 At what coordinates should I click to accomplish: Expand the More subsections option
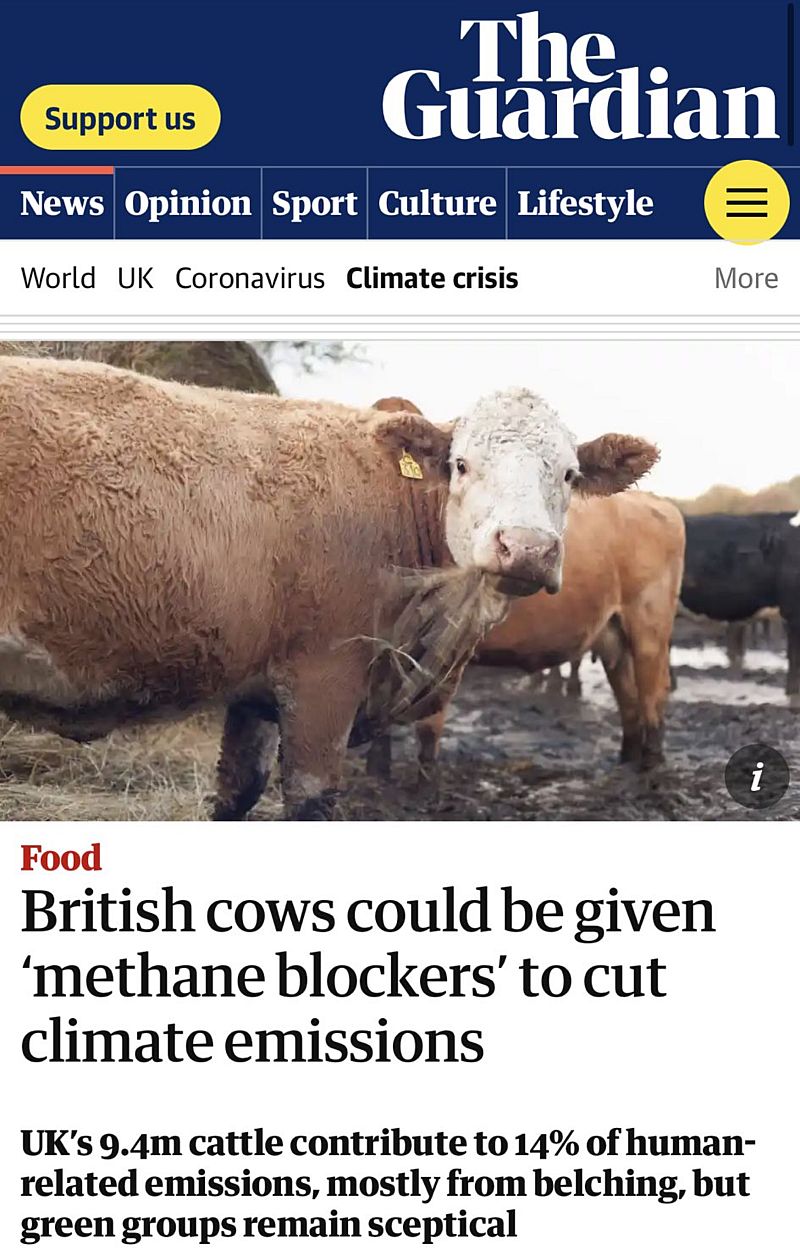(x=746, y=278)
